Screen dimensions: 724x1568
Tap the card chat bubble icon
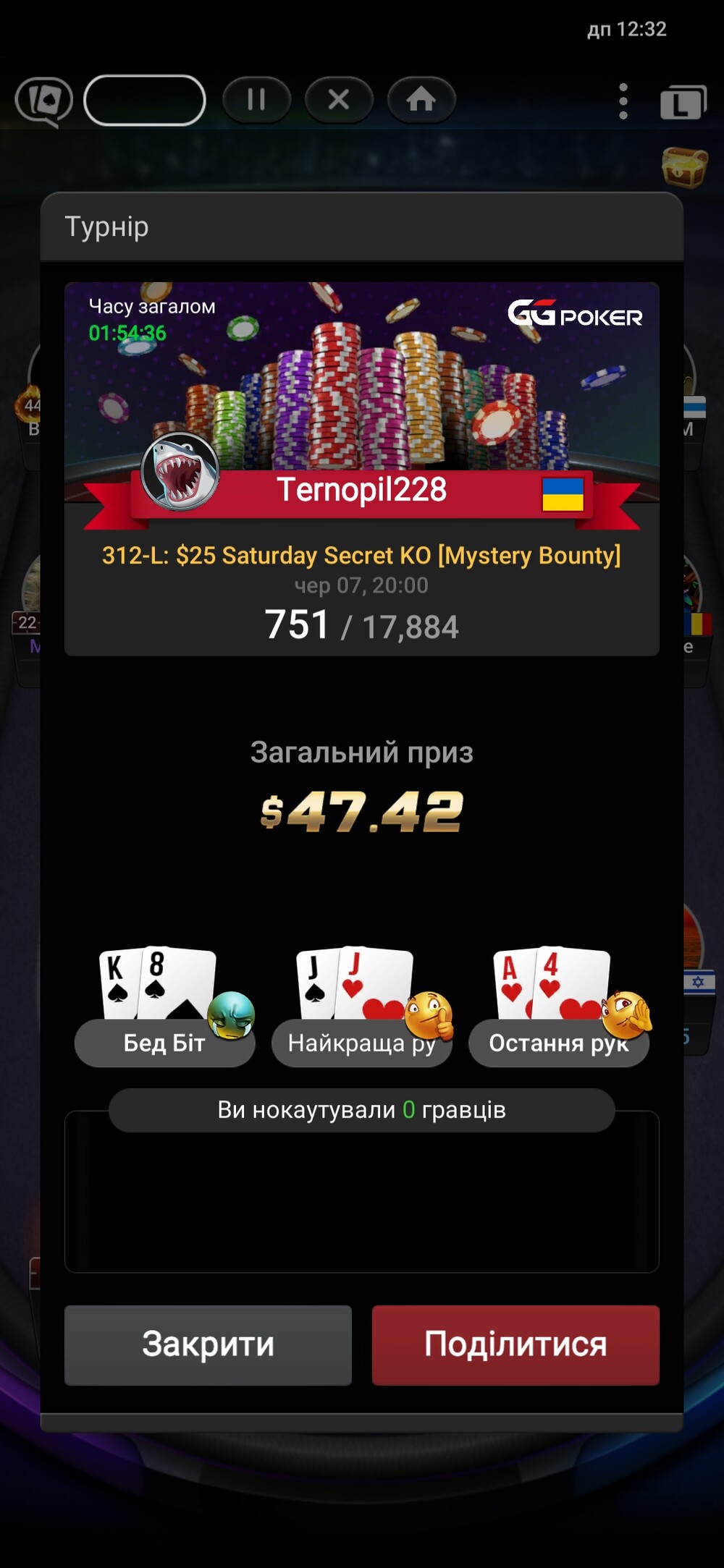click(45, 101)
